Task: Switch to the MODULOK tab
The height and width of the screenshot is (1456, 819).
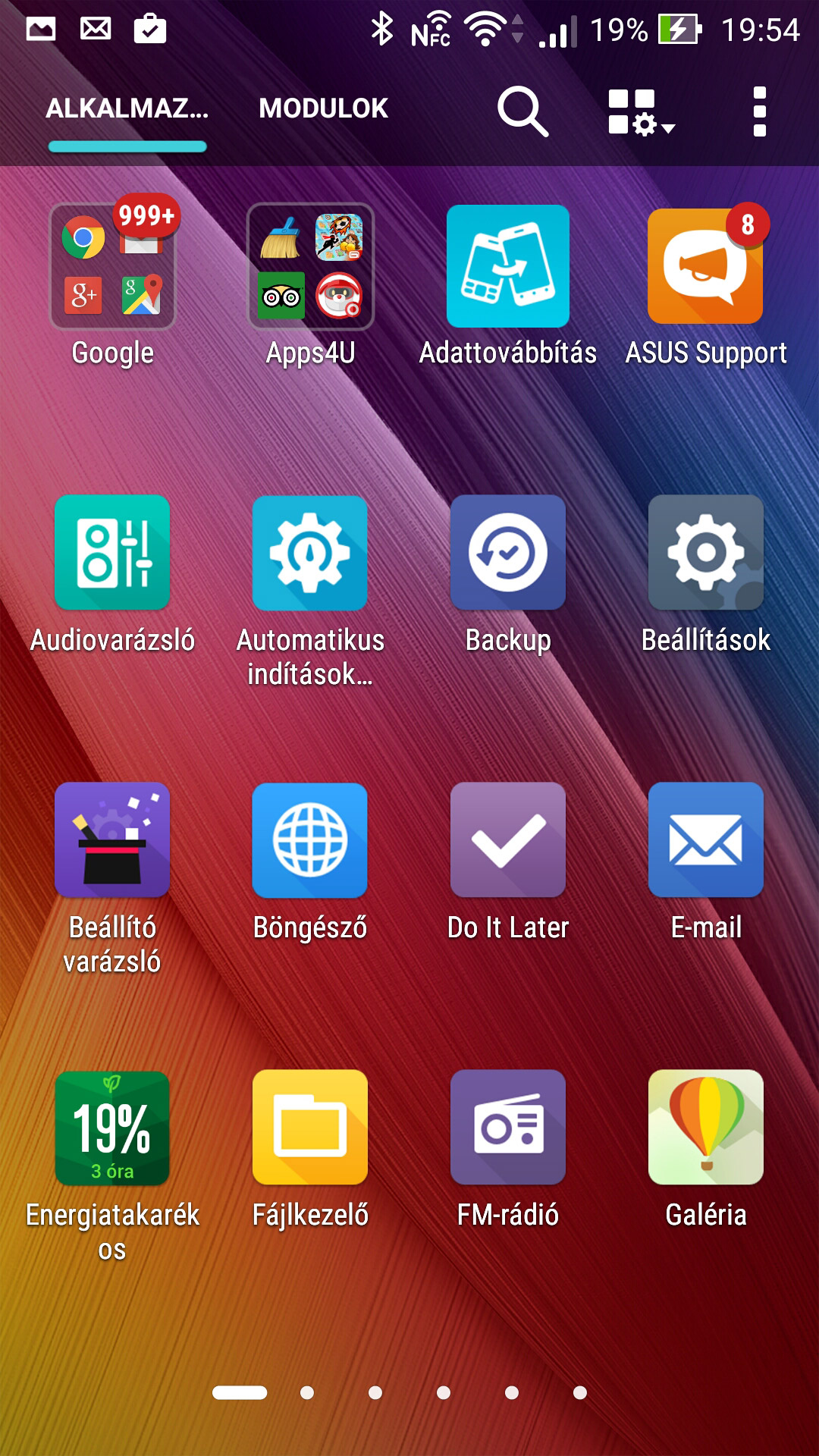Action: click(323, 108)
